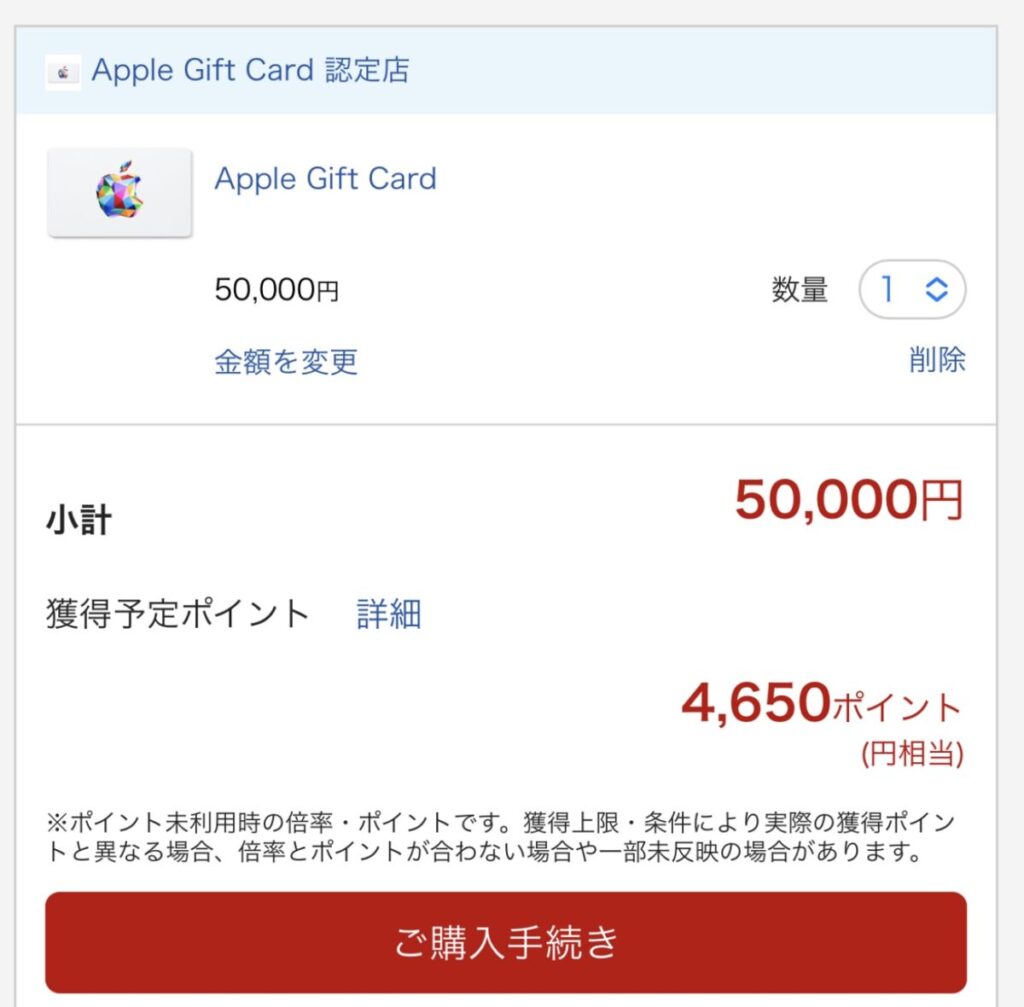Tap 金額を変更 to change the amount
Image resolution: width=1024 pixels, height=1007 pixels.
point(286,361)
